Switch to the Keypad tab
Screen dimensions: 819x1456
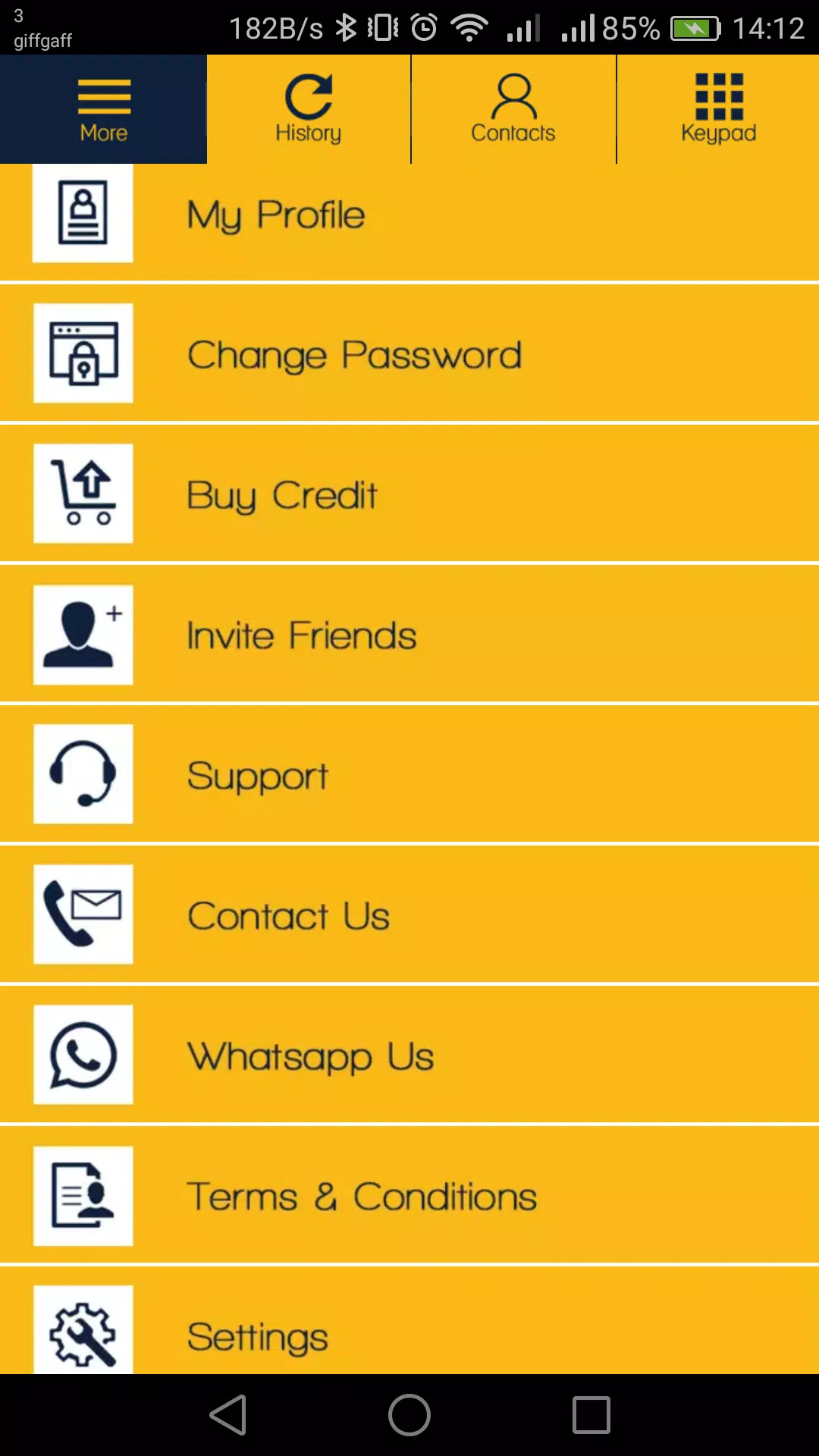click(x=718, y=109)
